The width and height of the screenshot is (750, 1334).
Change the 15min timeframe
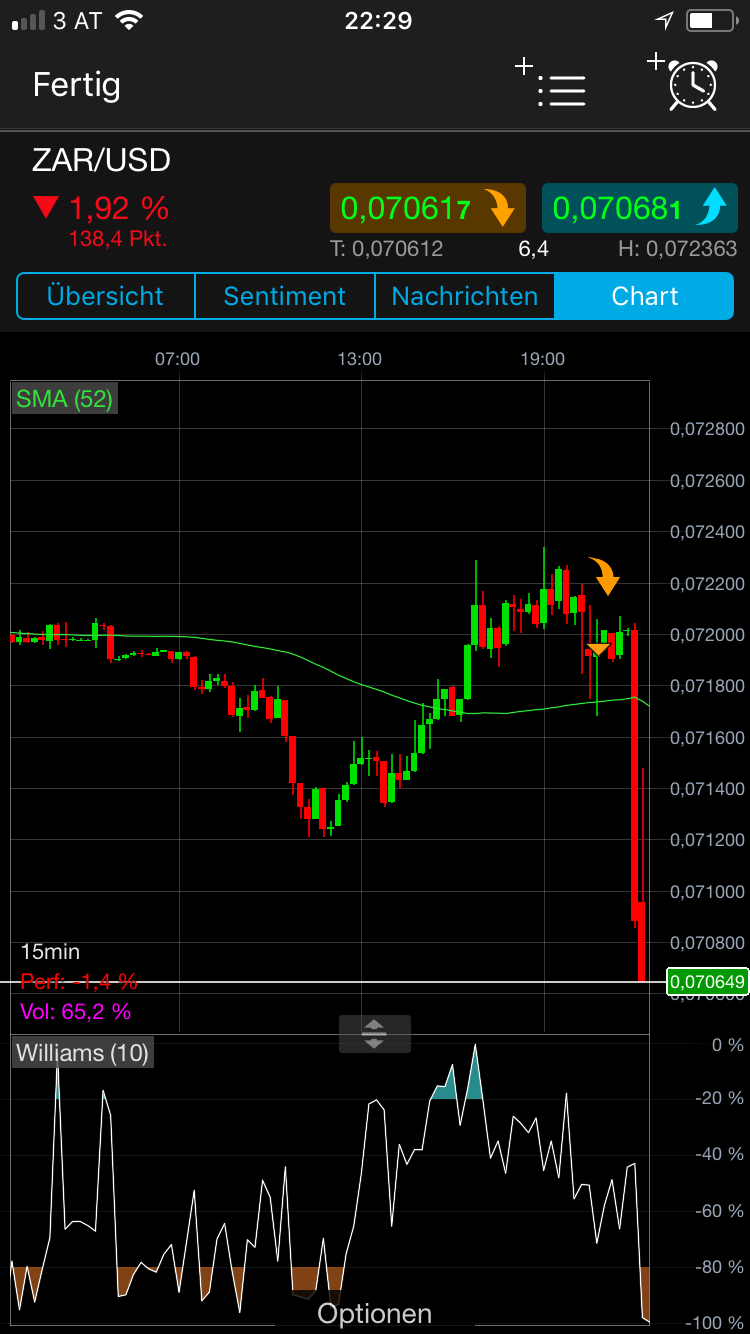(x=50, y=952)
